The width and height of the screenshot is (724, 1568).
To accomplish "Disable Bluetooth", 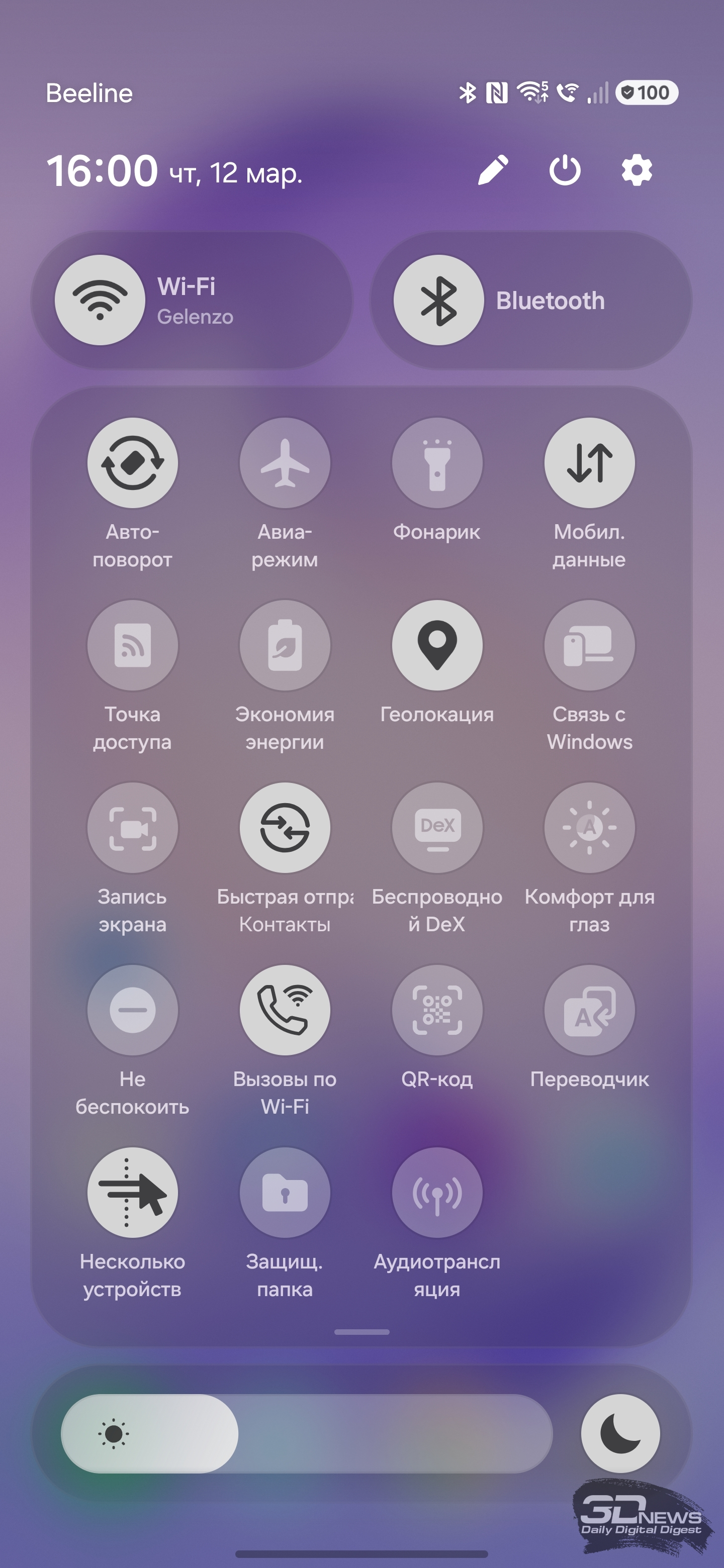I will click(438, 300).
